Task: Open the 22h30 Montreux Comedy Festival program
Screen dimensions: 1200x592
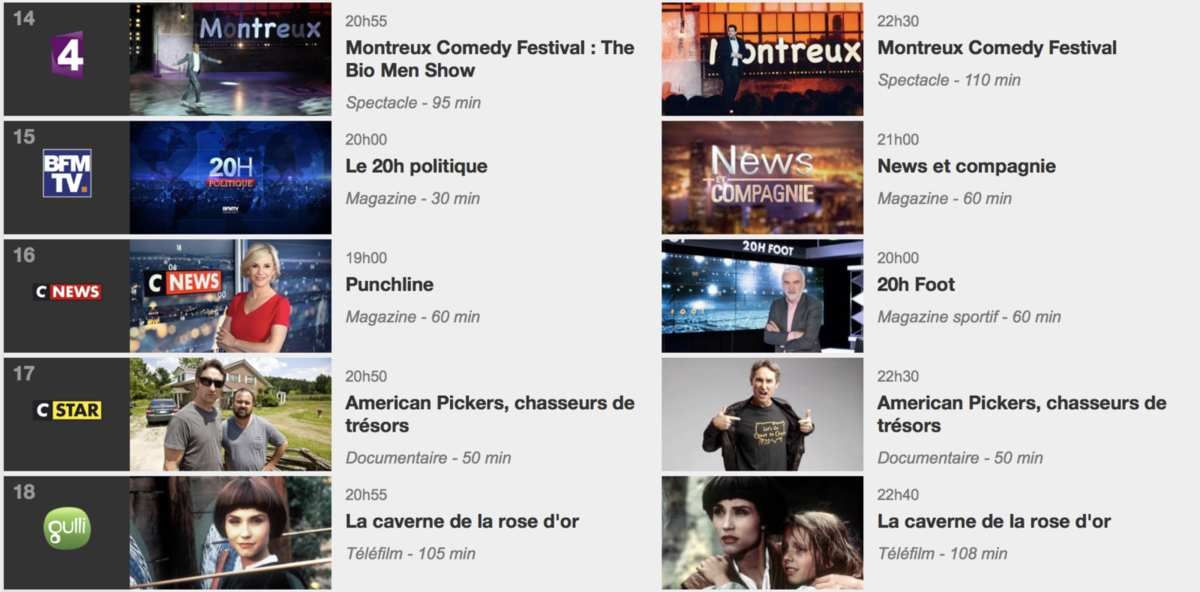Action: pos(996,48)
